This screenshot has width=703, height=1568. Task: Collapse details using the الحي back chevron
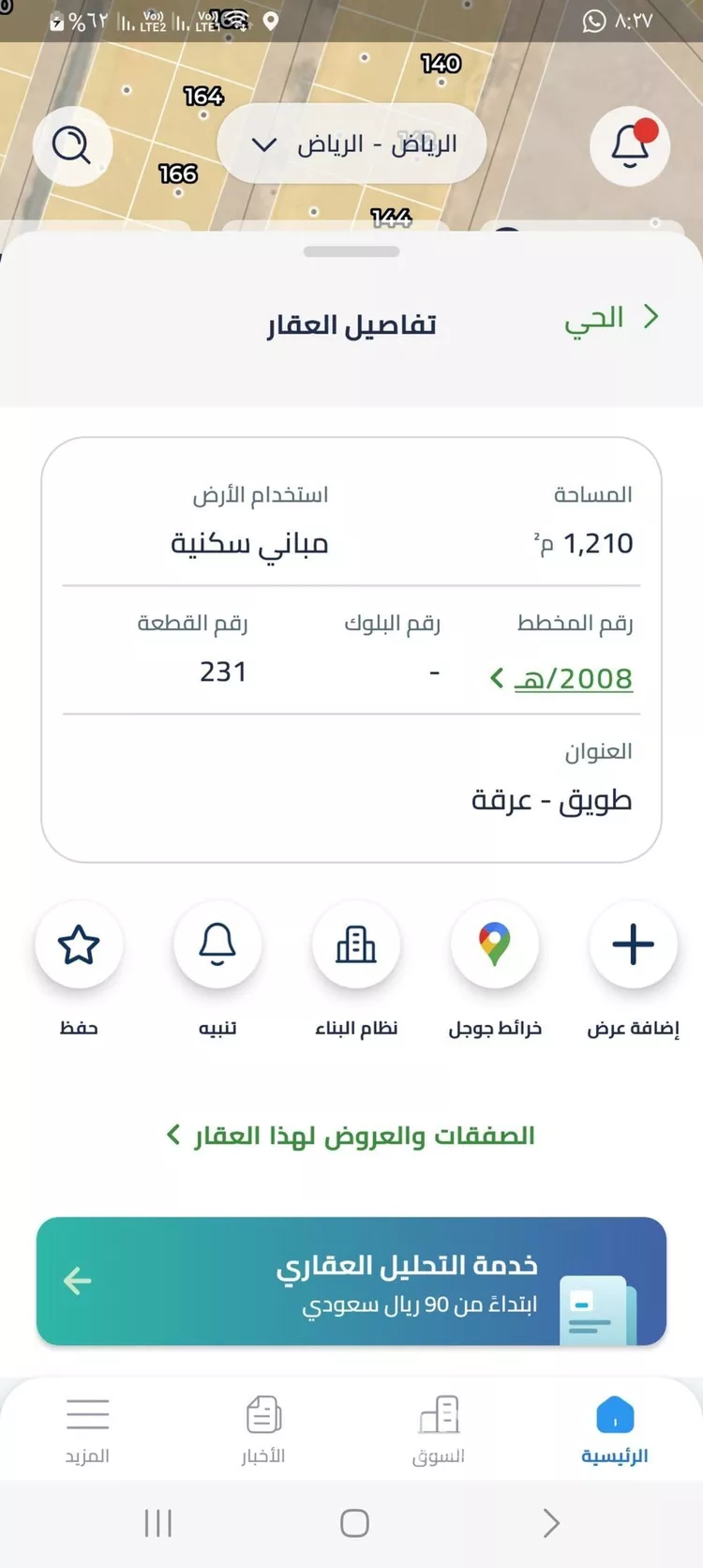tap(650, 318)
